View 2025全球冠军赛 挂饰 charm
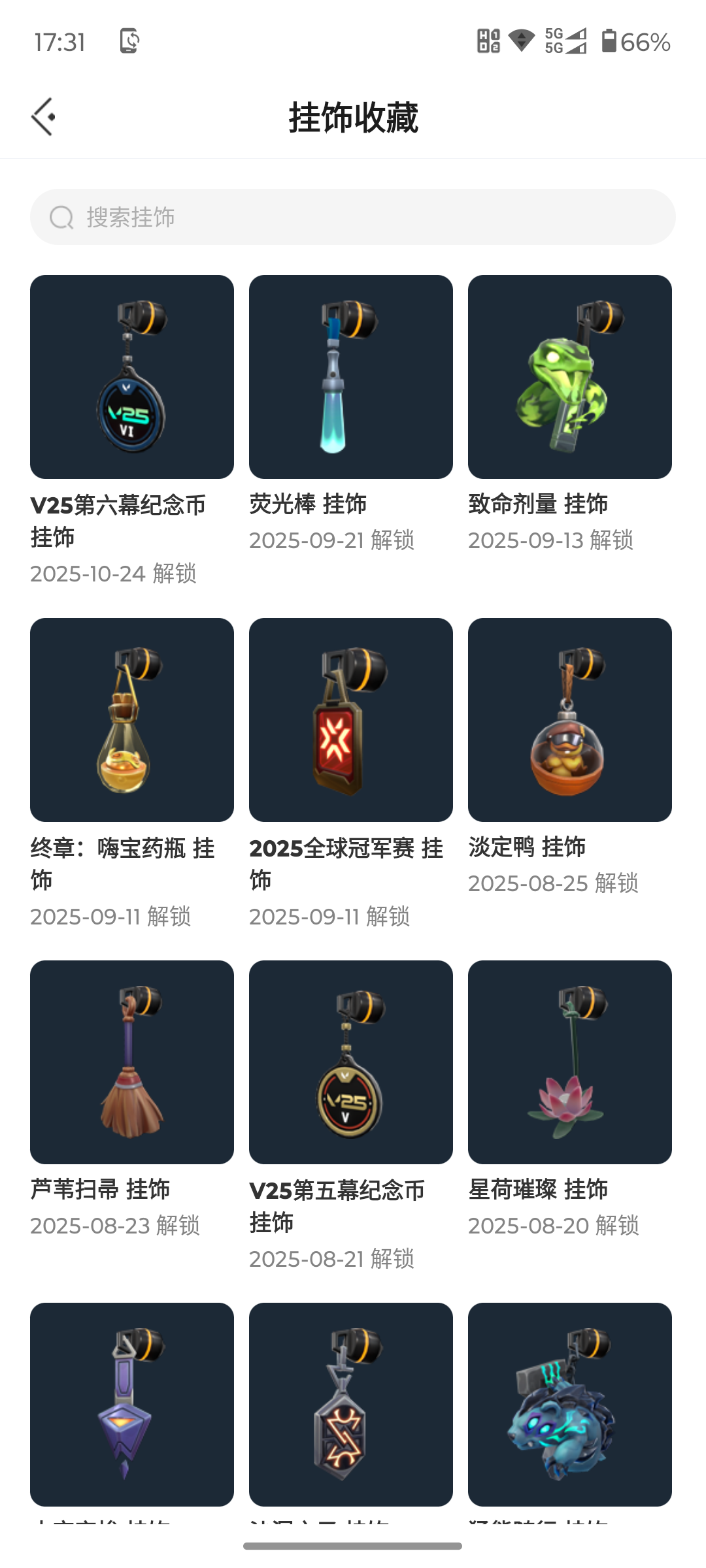 (351, 719)
